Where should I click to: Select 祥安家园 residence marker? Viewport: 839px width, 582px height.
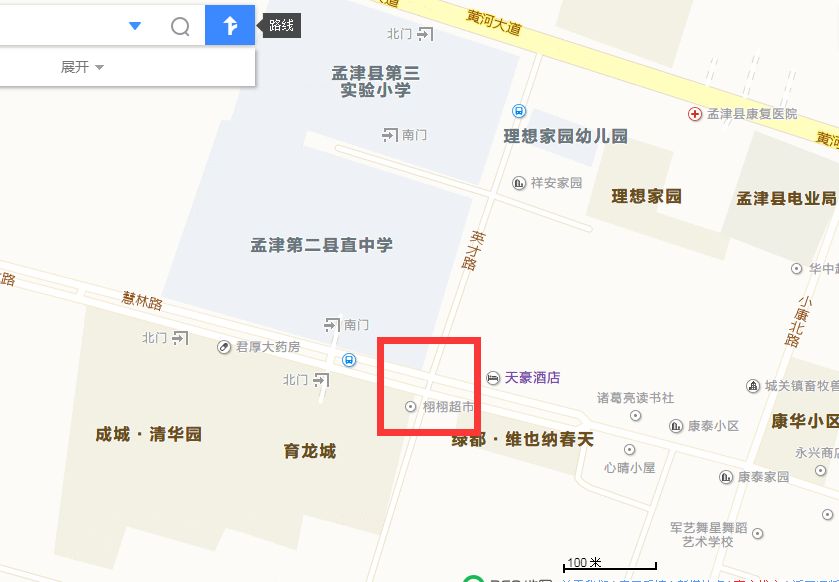pos(519,183)
